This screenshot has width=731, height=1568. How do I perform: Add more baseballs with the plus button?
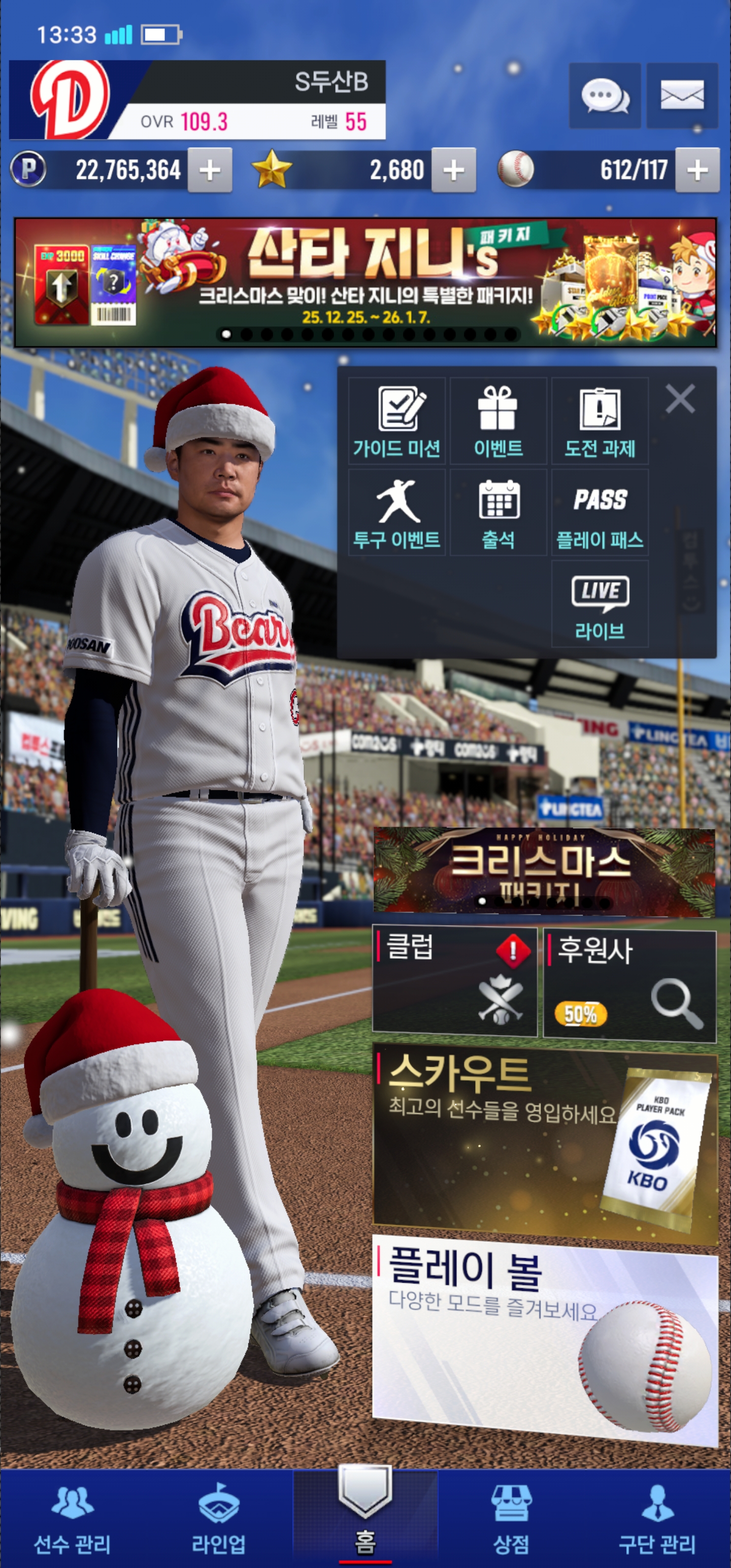[x=697, y=171]
